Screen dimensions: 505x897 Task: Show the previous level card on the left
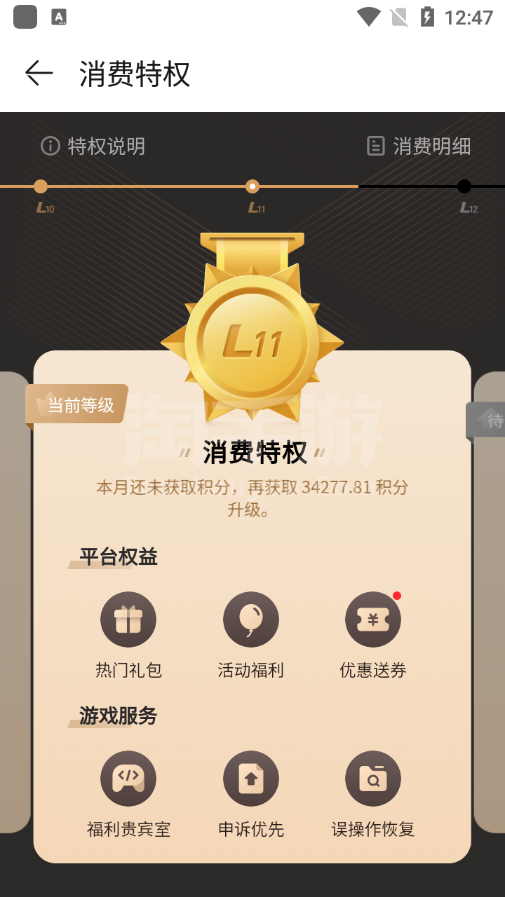15,601
